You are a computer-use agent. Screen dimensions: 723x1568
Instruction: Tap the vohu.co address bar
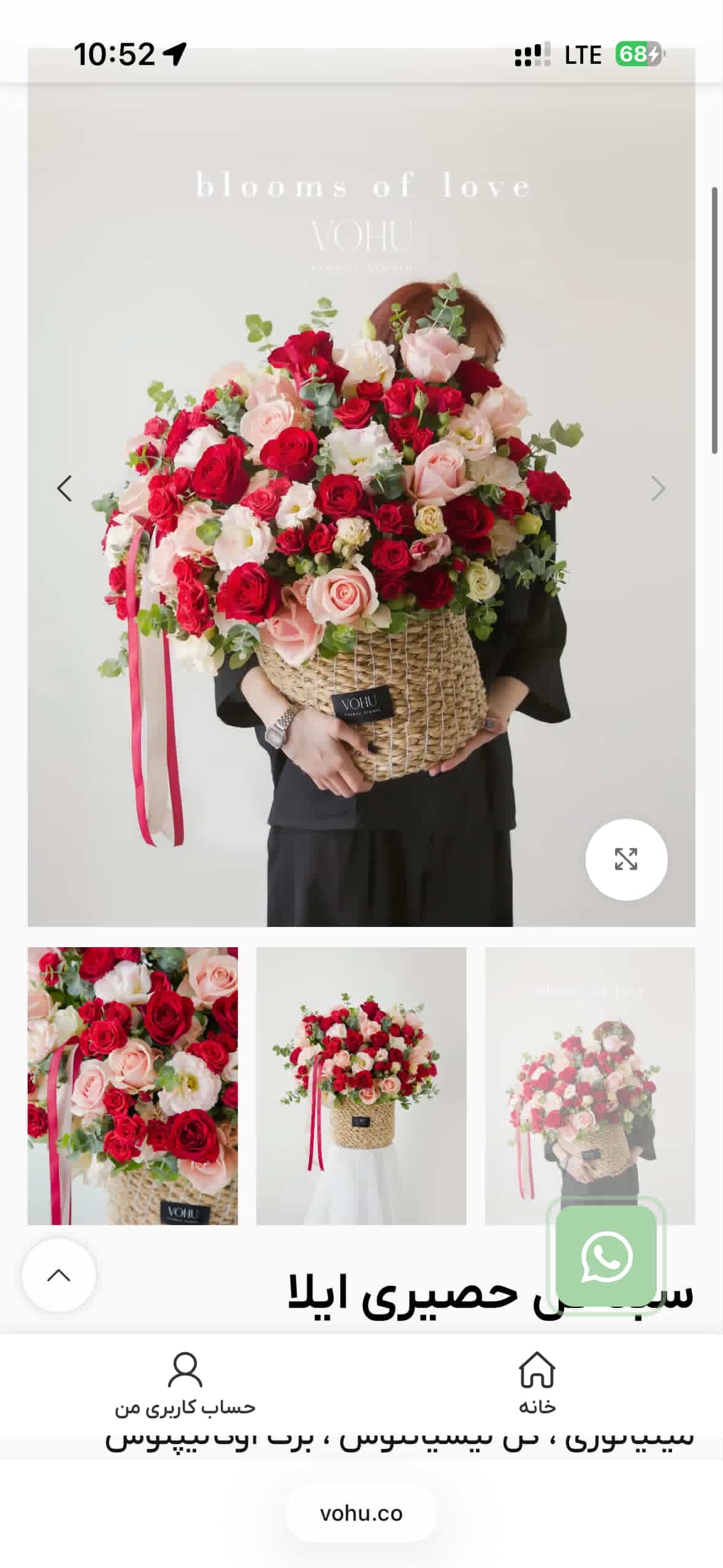coord(361,1513)
